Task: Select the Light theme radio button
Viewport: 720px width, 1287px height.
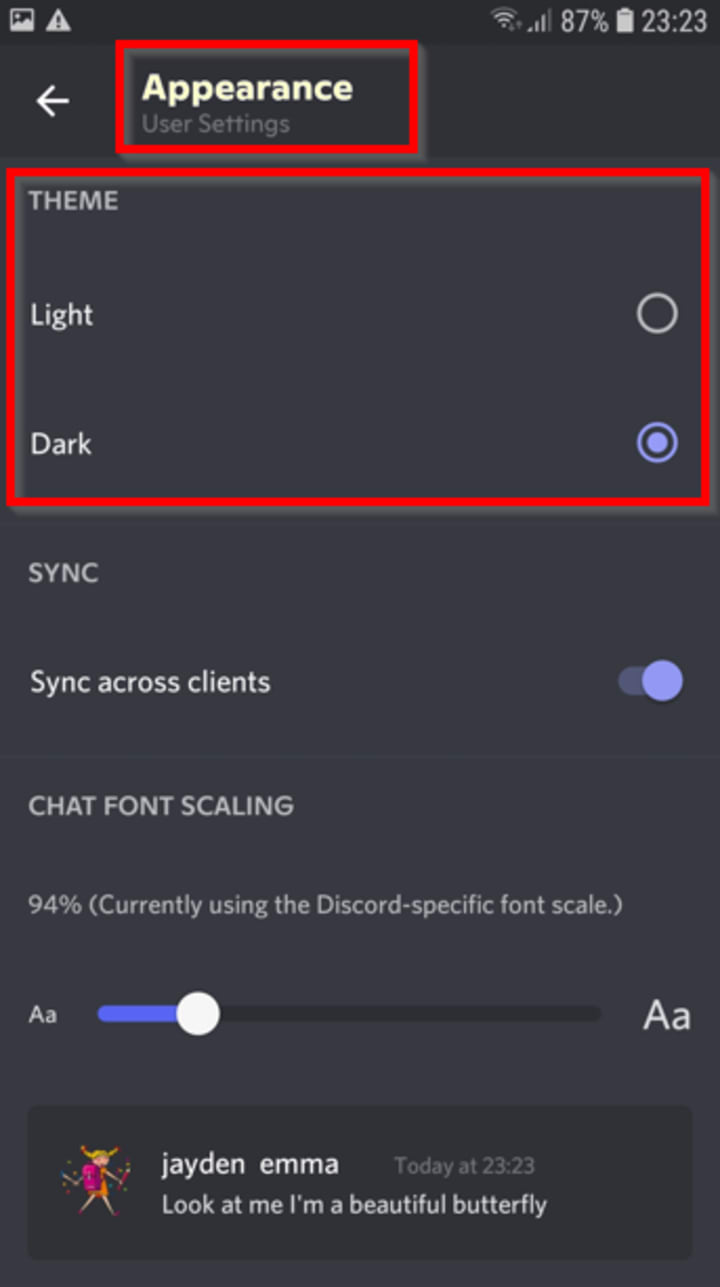Action: 657,314
